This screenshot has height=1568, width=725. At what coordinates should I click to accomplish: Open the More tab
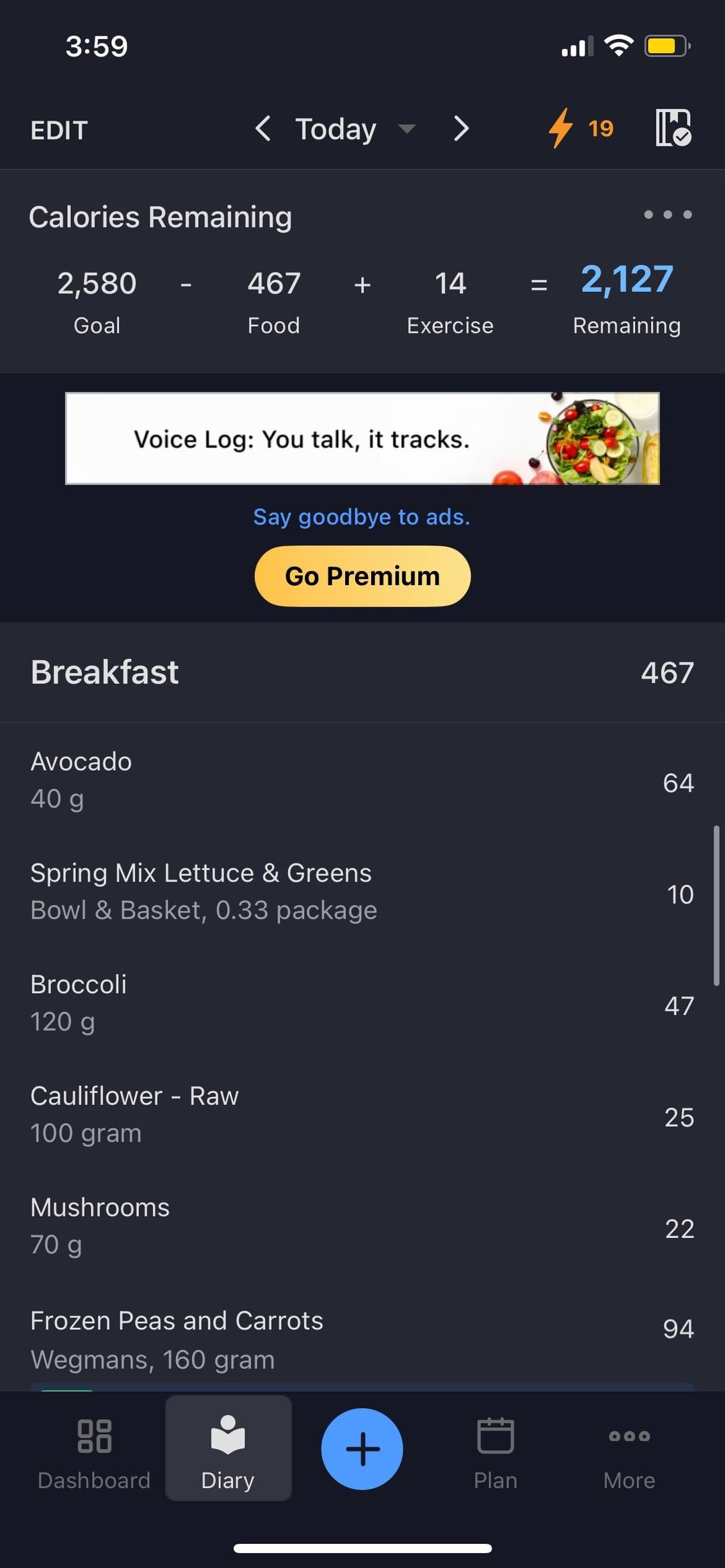(629, 1449)
